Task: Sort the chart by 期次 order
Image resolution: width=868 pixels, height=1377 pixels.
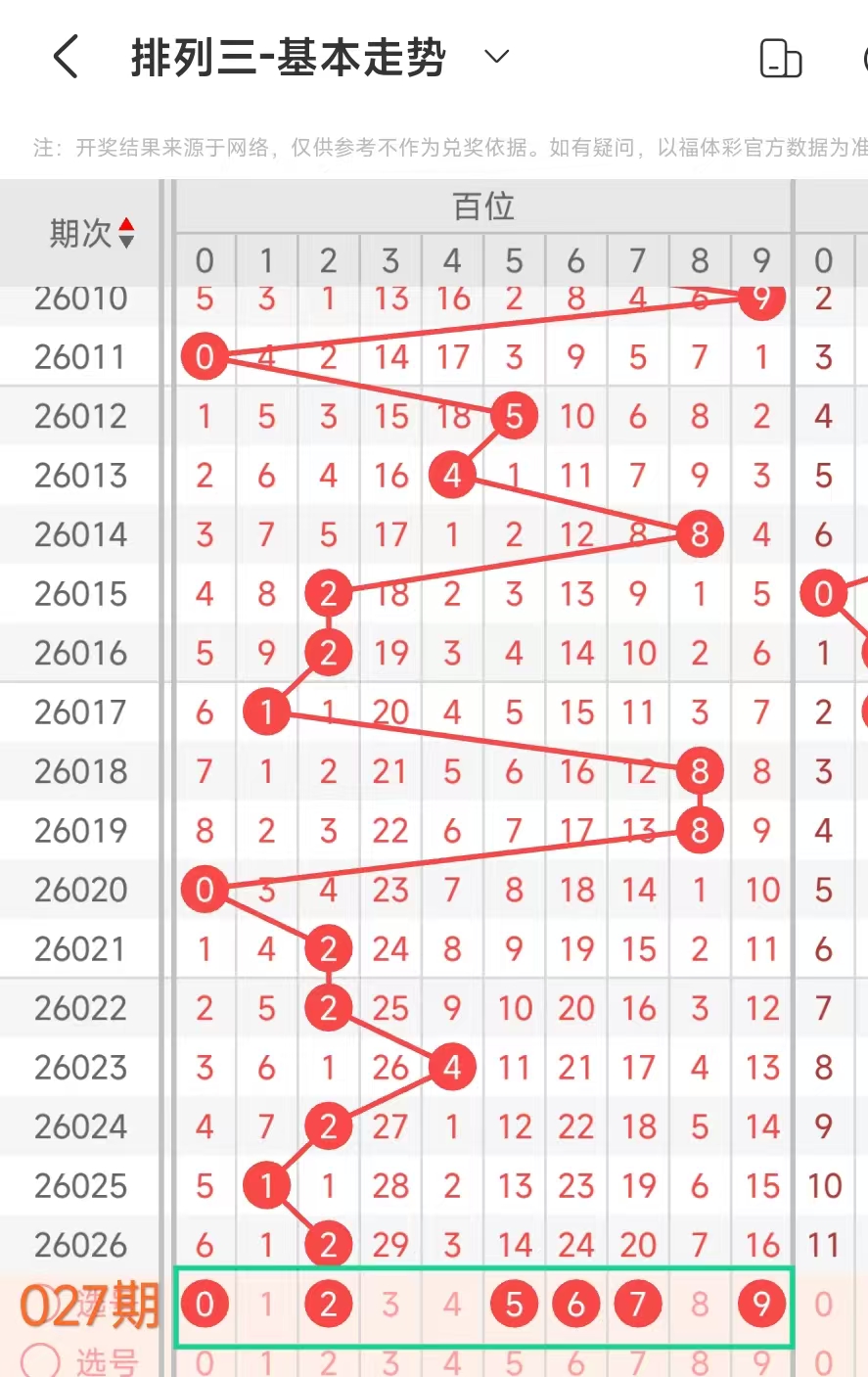Action: [125, 234]
